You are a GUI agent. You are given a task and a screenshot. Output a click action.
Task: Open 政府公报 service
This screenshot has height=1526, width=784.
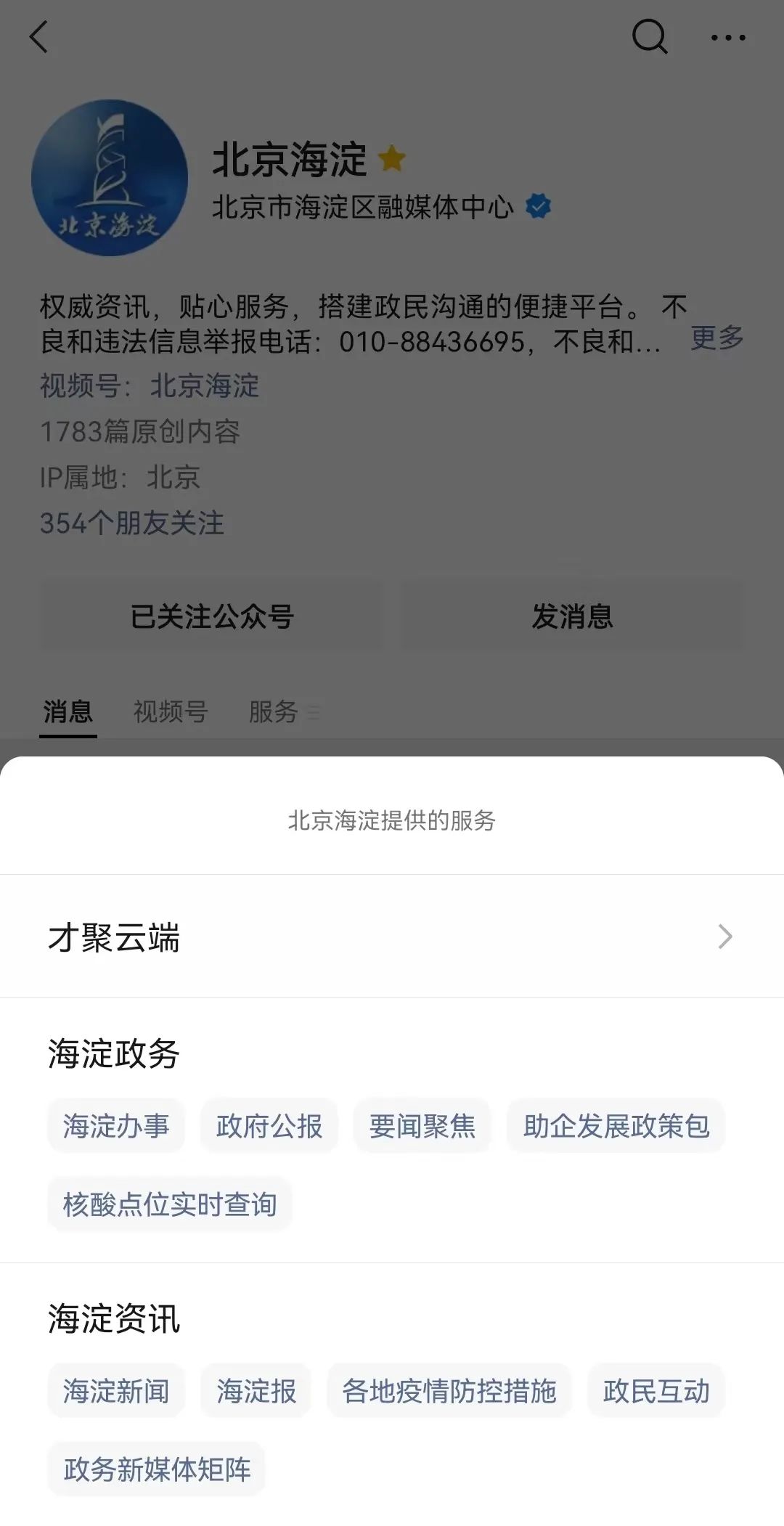[269, 1126]
